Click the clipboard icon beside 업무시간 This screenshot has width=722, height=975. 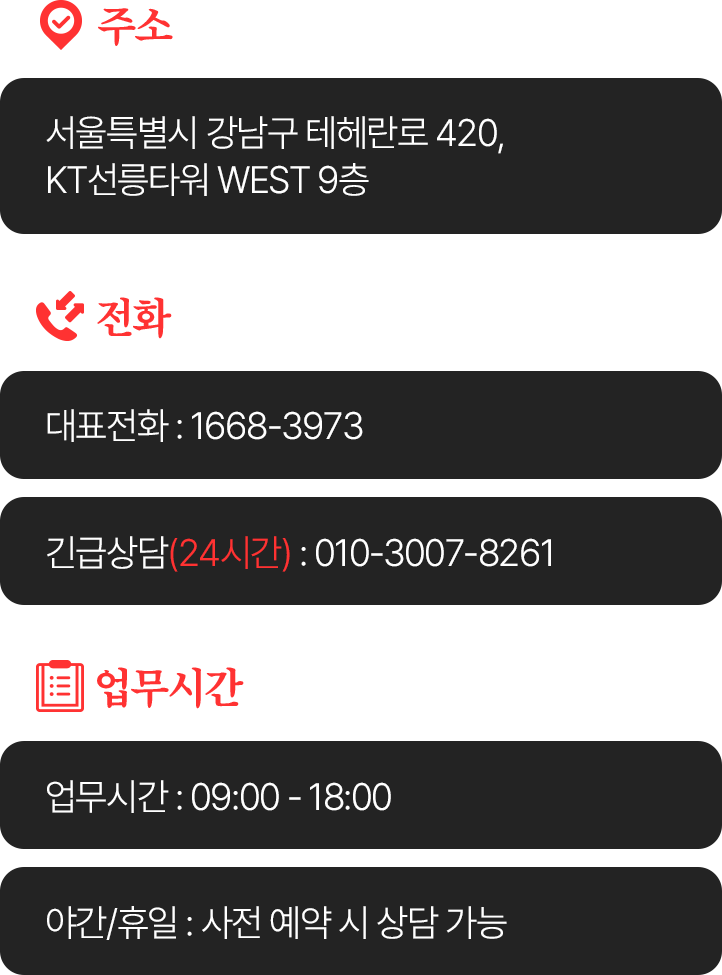tap(58, 687)
